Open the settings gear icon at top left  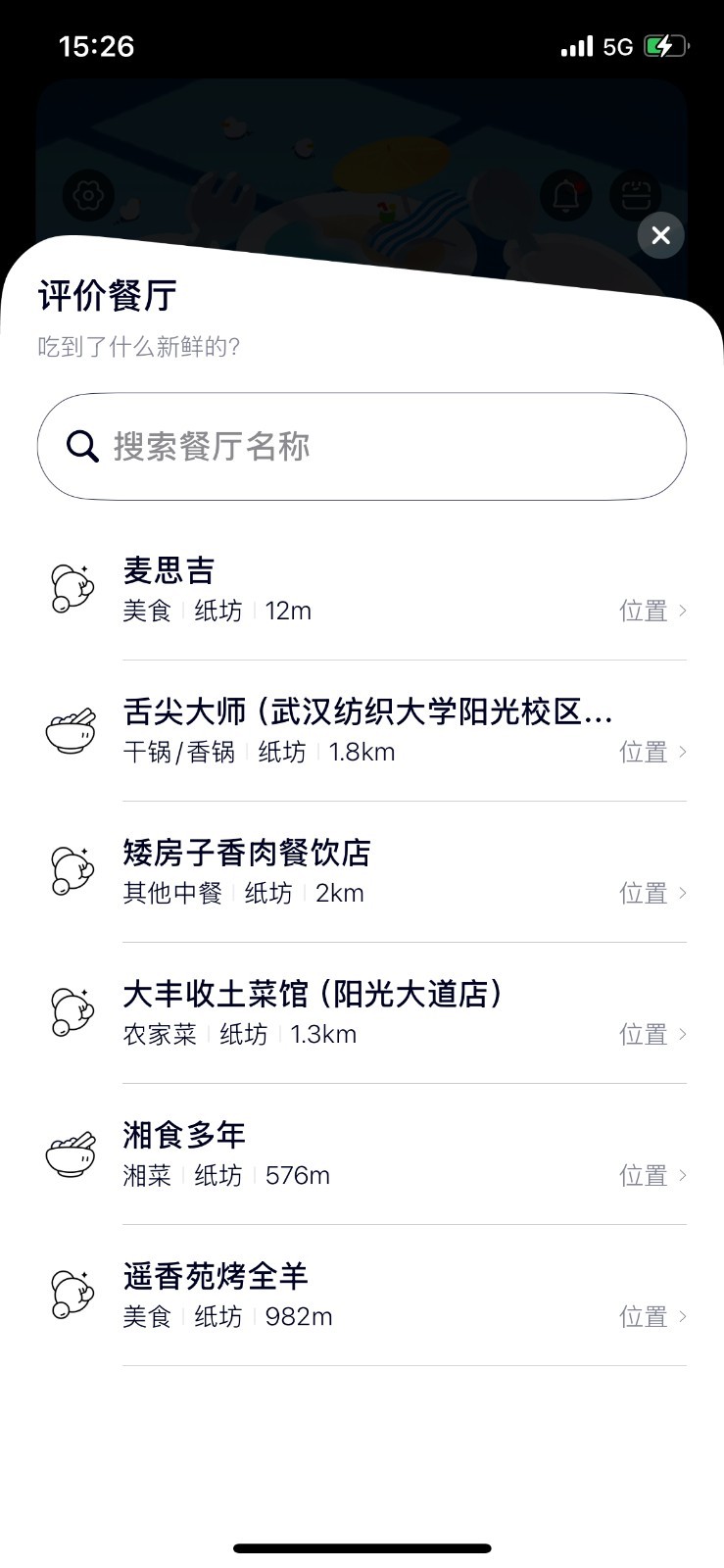pyautogui.click(x=88, y=195)
